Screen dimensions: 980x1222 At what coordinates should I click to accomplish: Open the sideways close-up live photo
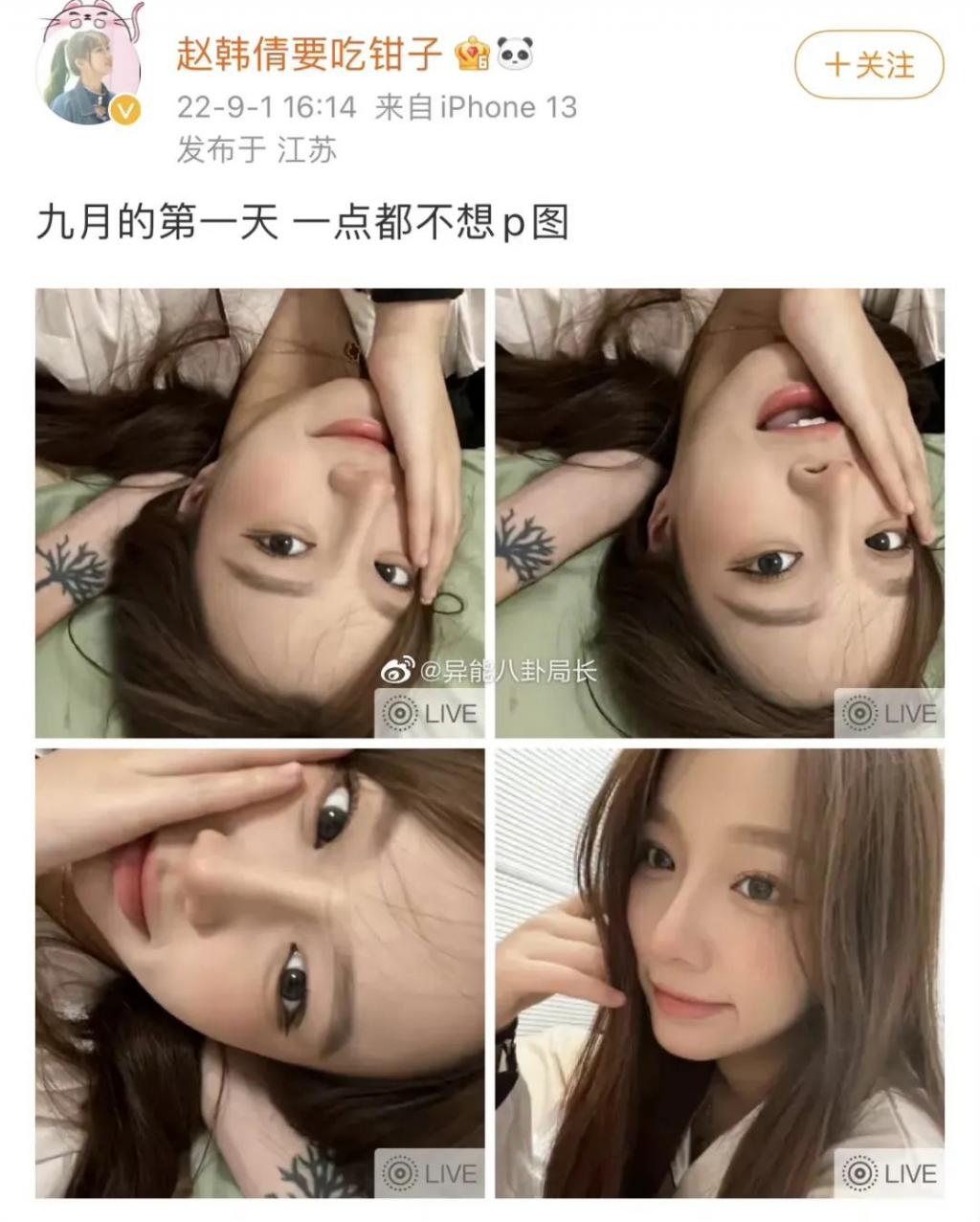[x=259, y=972]
